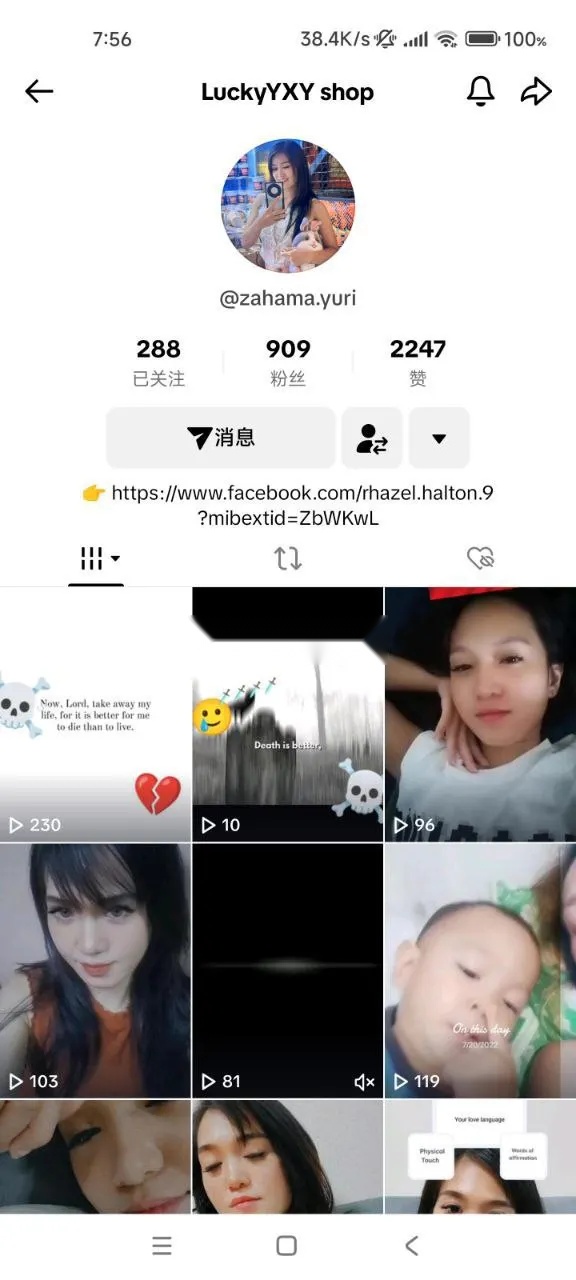Open the follow status button
The width and height of the screenshot is (576, 1280).
372,437
